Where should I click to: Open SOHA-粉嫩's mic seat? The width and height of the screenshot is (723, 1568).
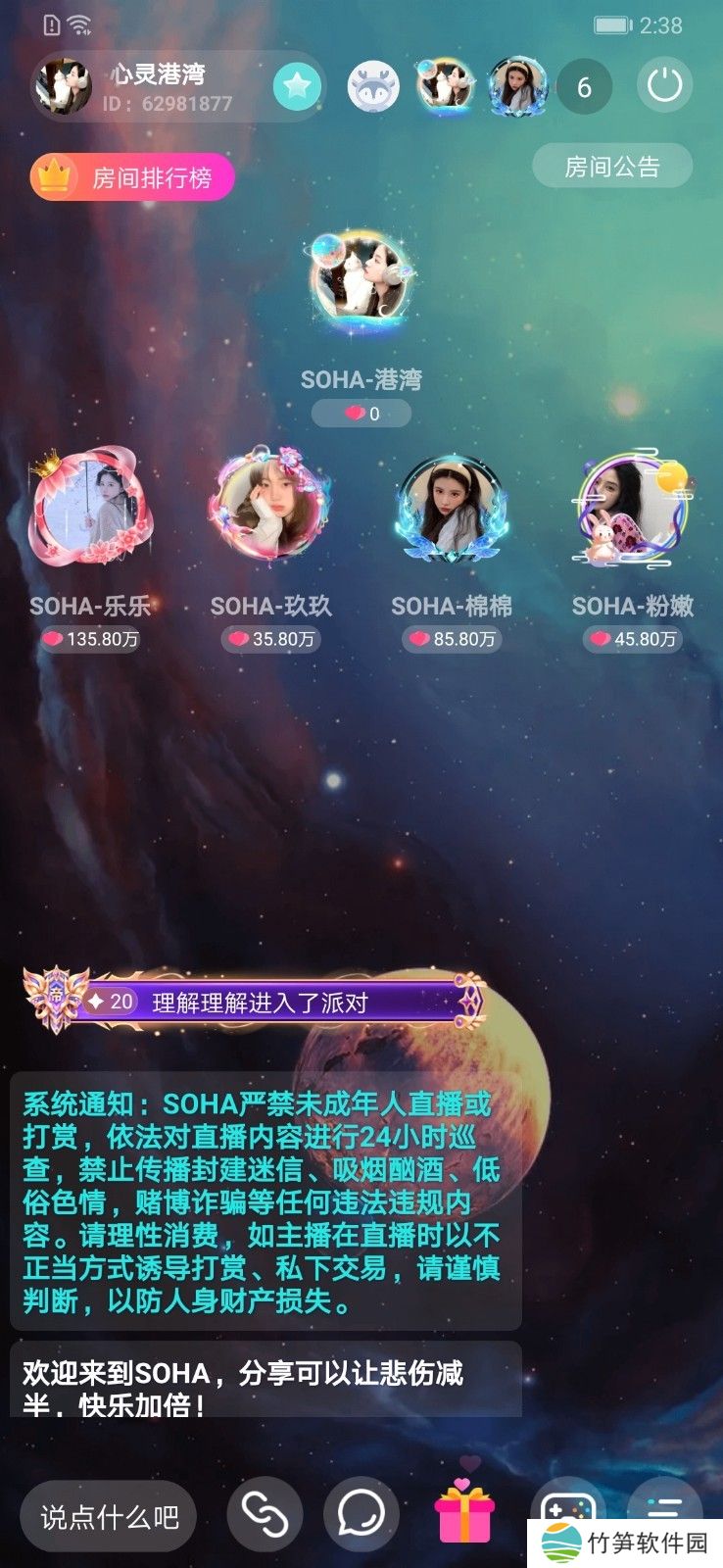[632, 510]
